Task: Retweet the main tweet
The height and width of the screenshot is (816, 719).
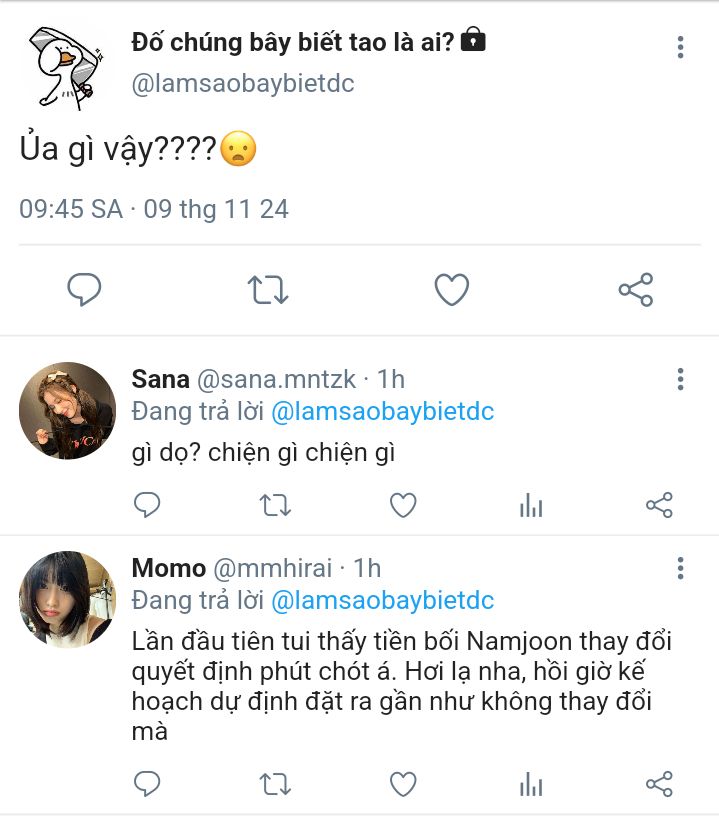Action: (x=268, y=290)
